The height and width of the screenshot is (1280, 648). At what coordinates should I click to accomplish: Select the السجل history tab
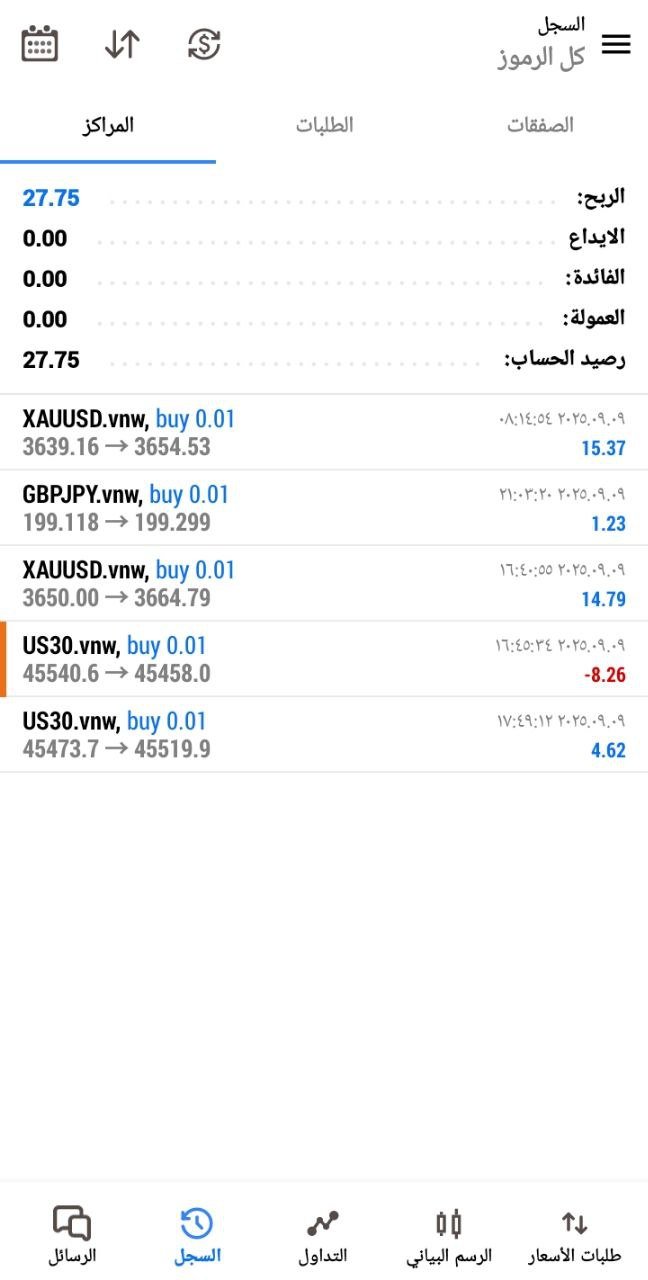pyautogui.click(x=196, y=1235)
